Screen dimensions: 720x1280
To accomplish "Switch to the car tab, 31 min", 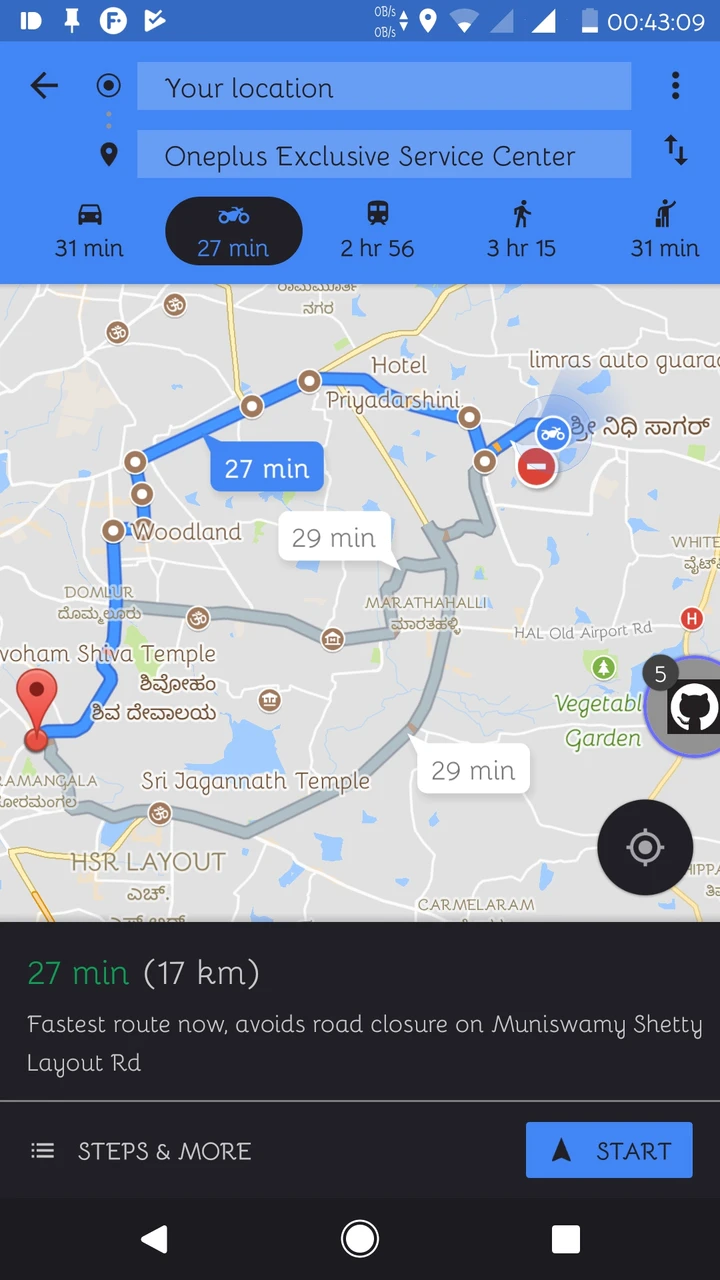I will pos(89,231).
